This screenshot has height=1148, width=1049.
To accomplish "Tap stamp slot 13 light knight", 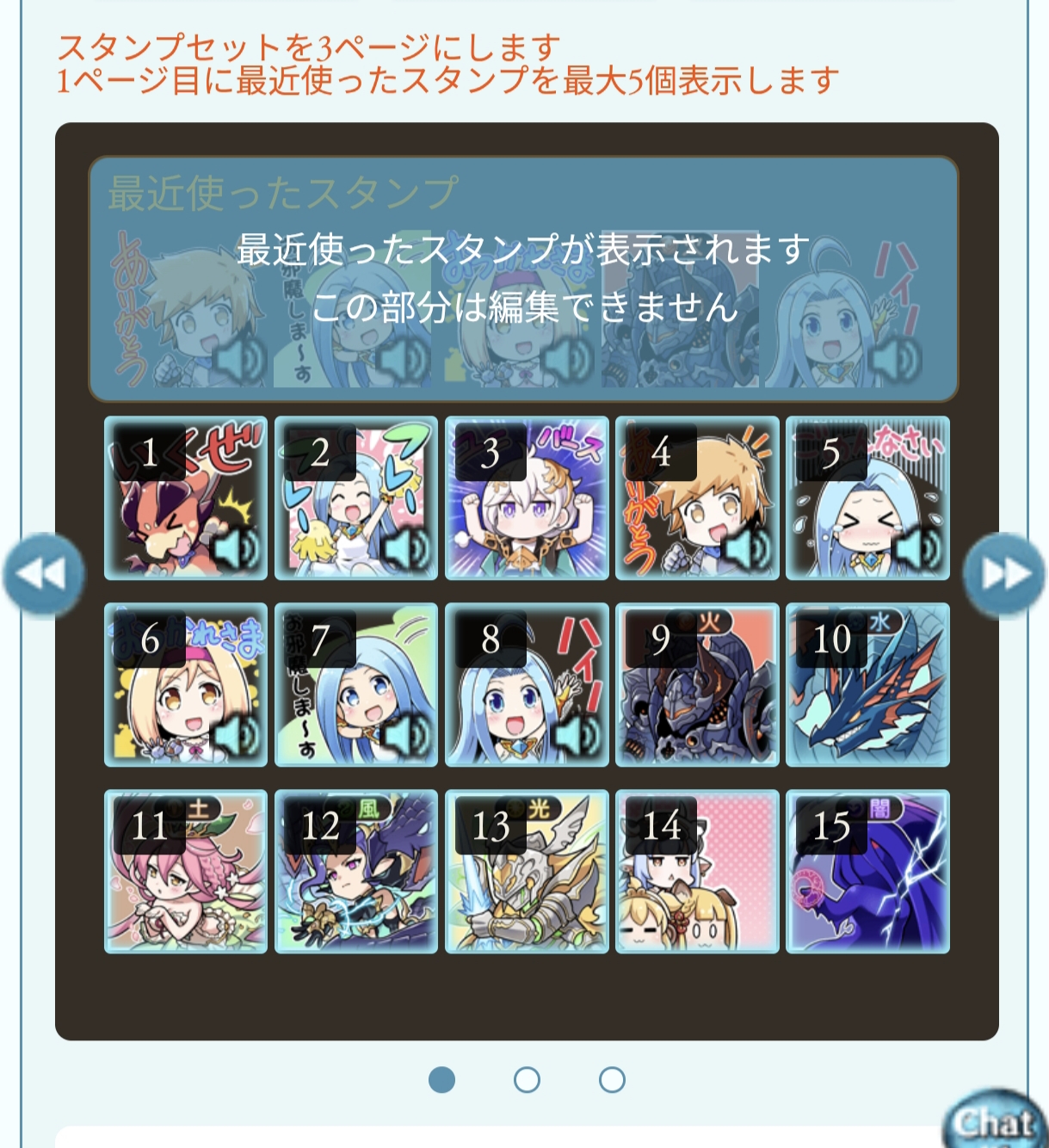I will (x=527, y=872).
